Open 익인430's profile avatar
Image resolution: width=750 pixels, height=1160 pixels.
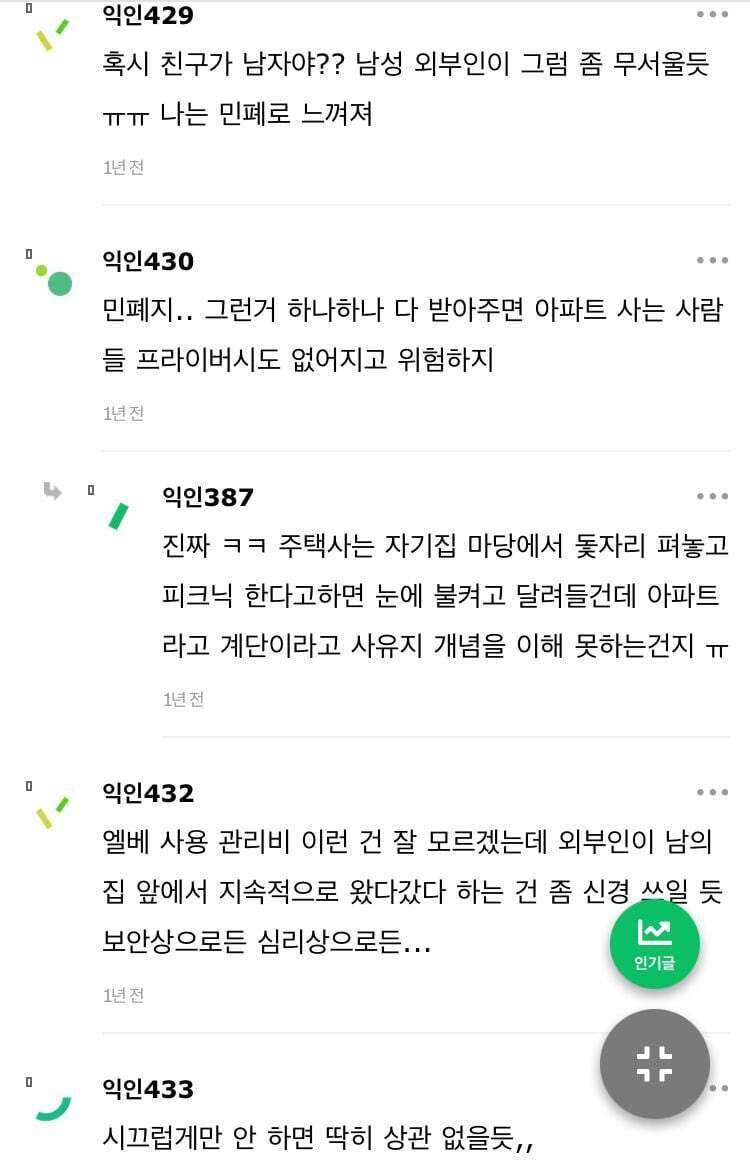[x=54, y=279]
